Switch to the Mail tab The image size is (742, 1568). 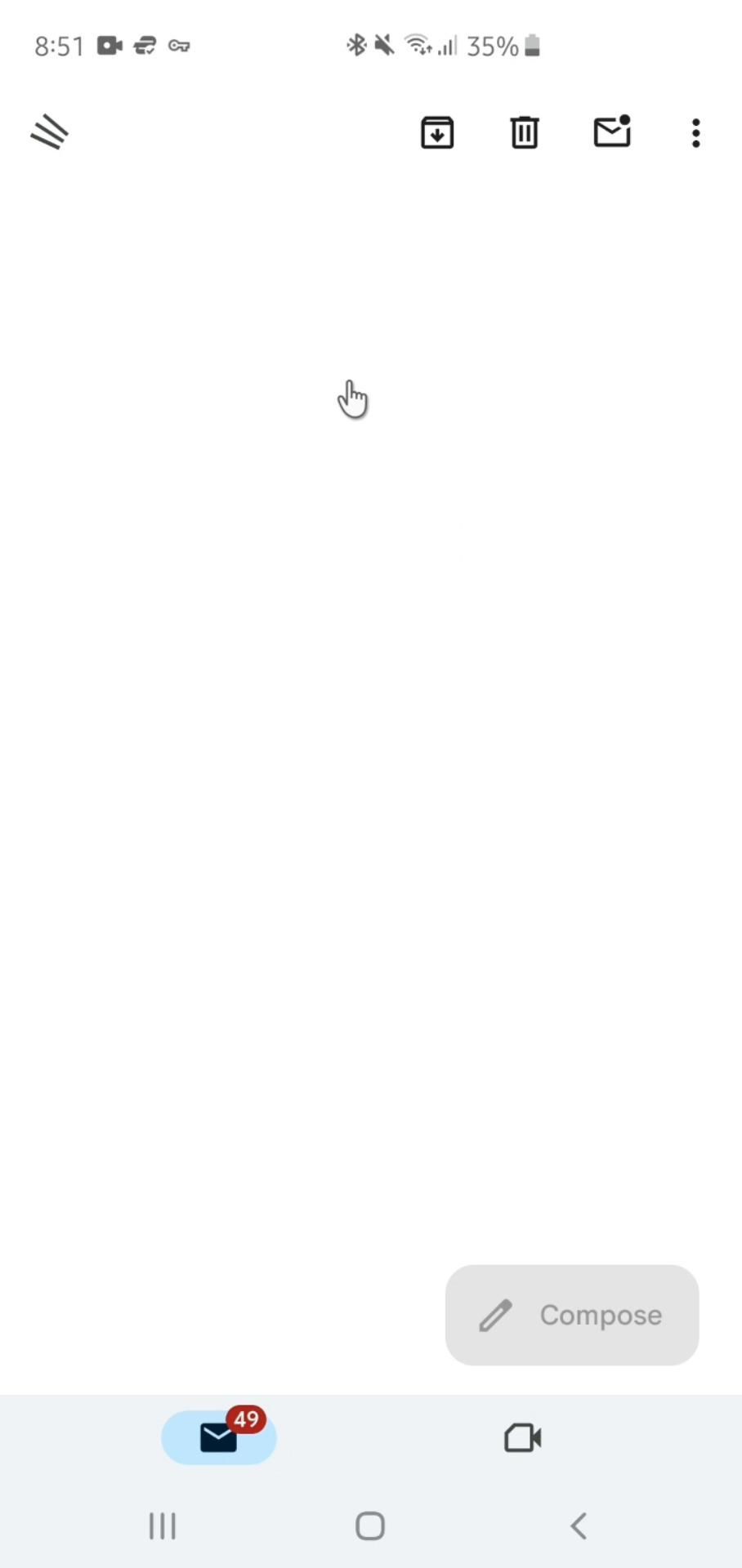pos(219,1437)
